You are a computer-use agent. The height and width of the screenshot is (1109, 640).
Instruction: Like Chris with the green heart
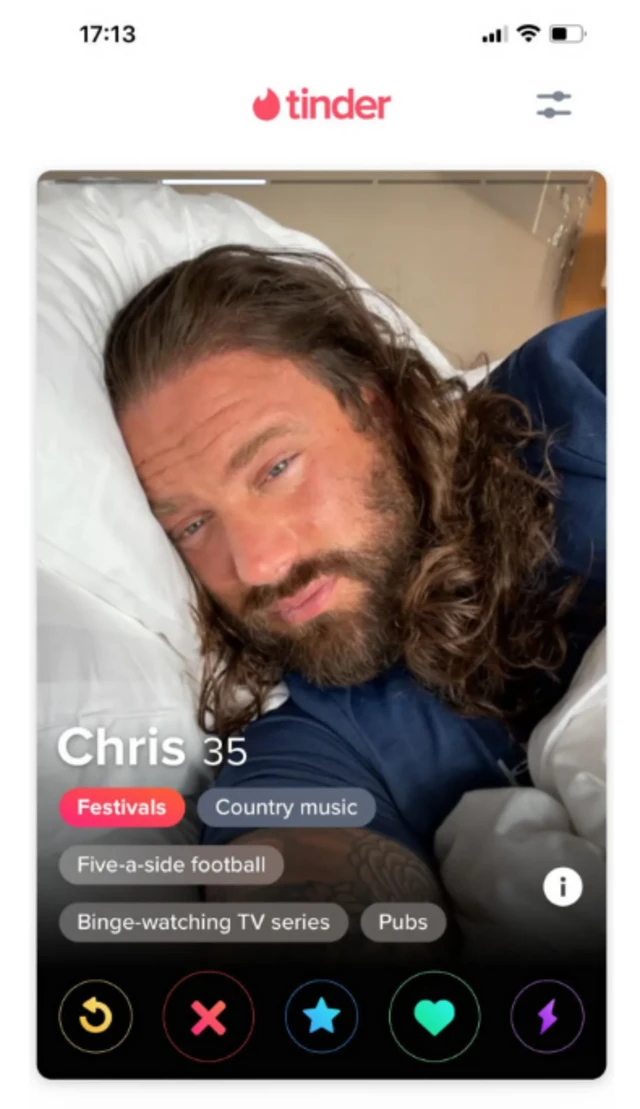pos(434,1017)
